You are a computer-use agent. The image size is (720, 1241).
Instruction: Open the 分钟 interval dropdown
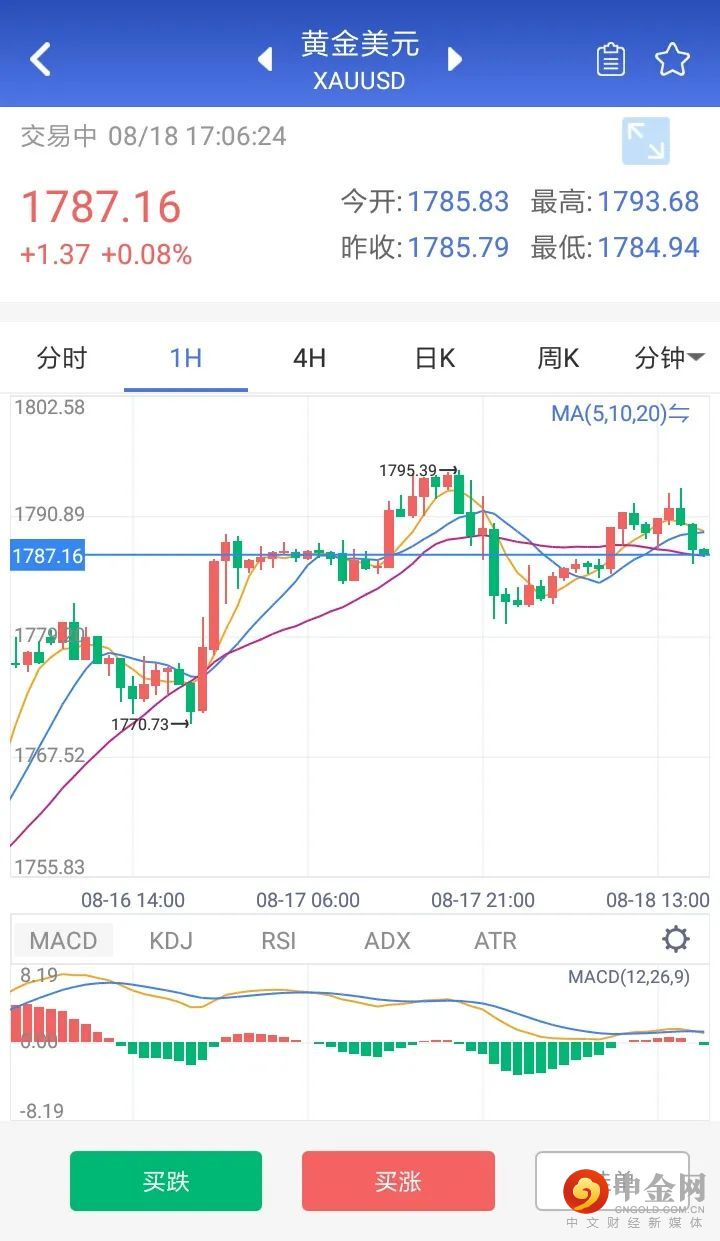pyautogui.click(x=668, y=358)
